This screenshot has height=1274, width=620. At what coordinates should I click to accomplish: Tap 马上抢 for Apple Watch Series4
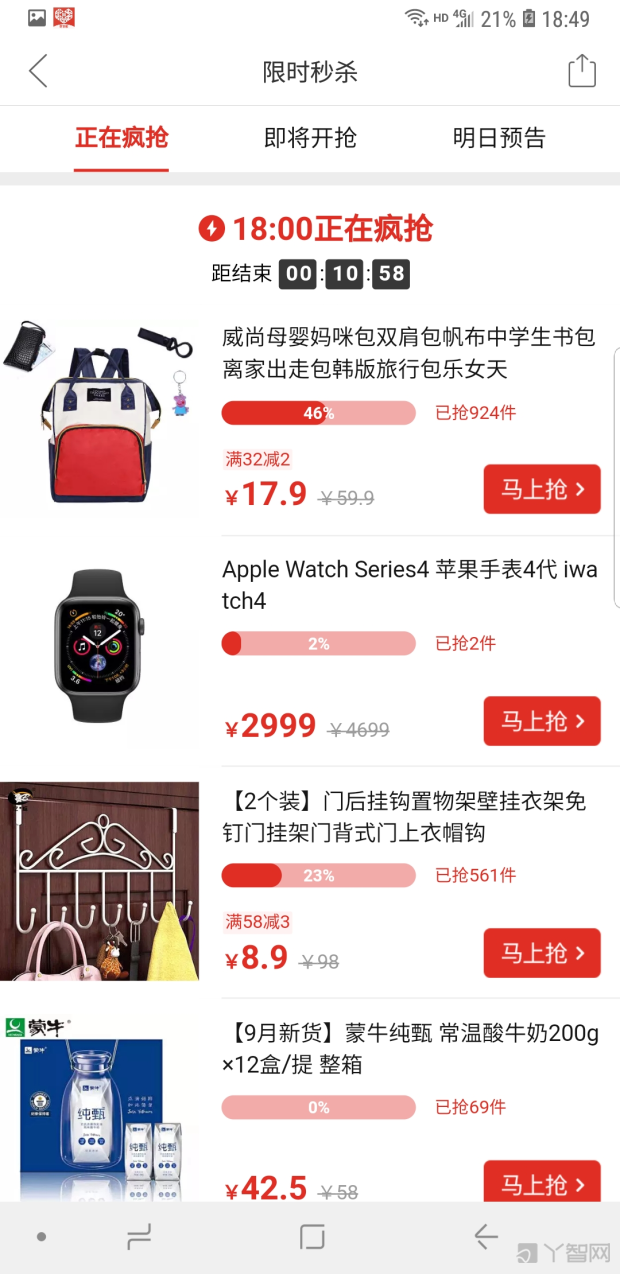click(542, 721)
